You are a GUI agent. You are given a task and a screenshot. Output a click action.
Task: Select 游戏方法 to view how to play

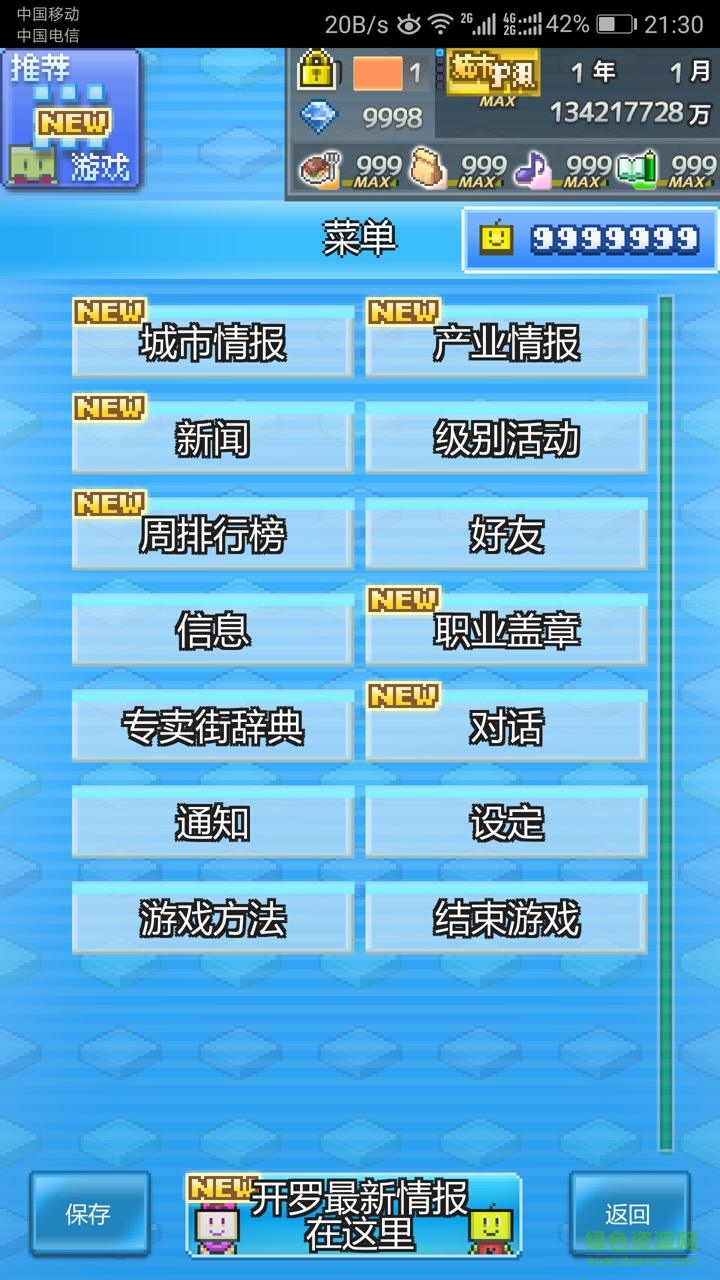coord(211,920)
